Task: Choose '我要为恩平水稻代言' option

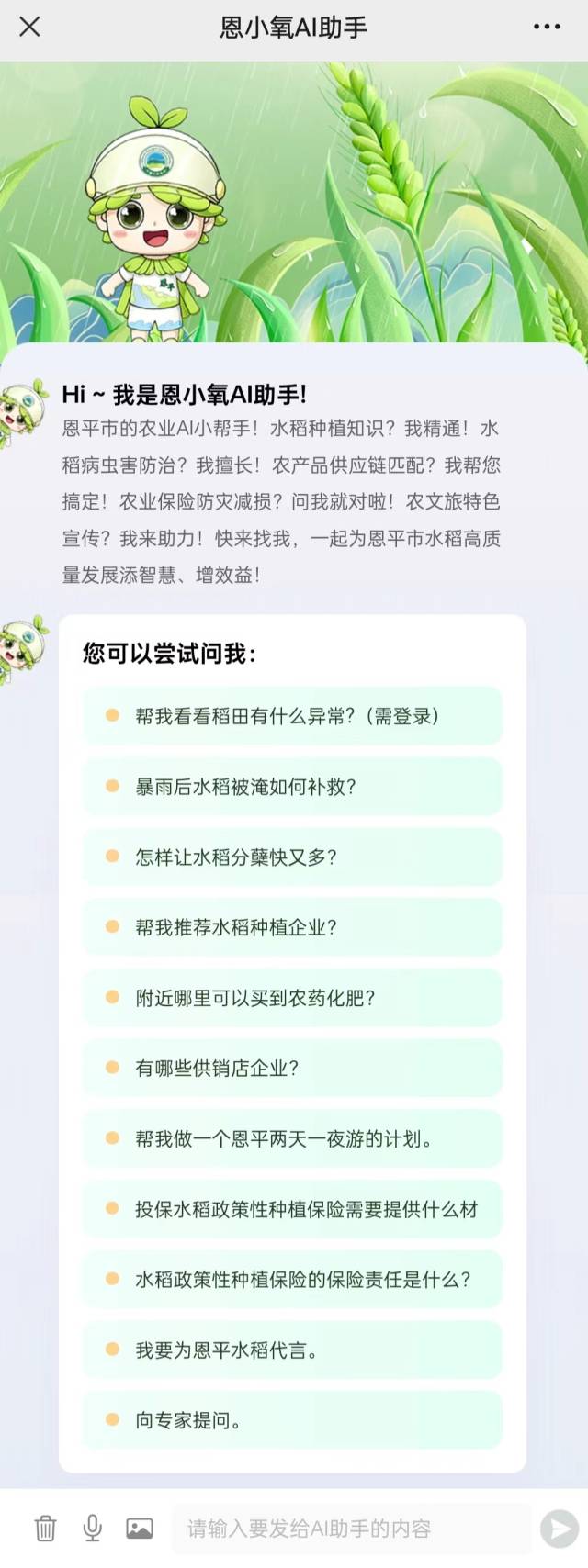Action: tap(292, 1350)
